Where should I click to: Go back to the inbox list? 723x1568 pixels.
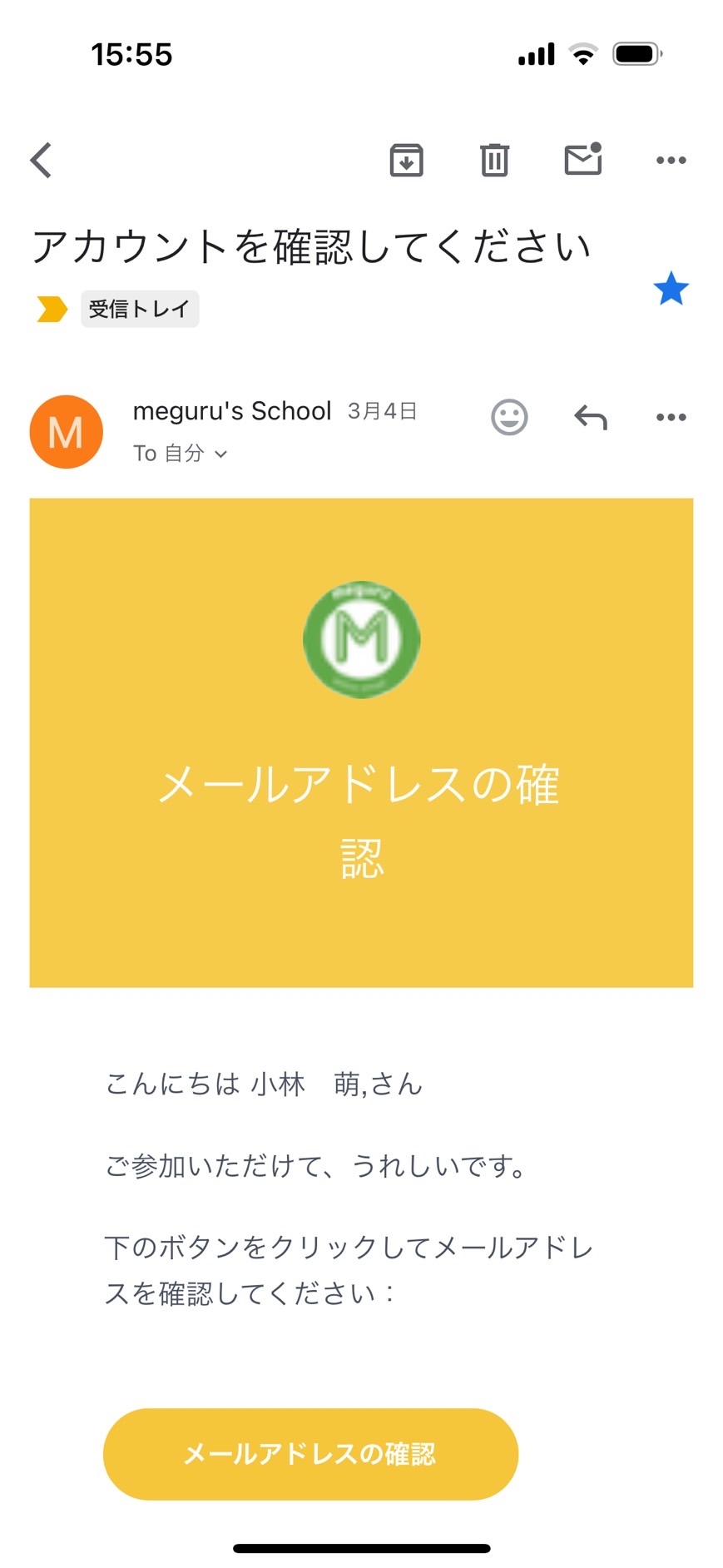coord(42,160)
